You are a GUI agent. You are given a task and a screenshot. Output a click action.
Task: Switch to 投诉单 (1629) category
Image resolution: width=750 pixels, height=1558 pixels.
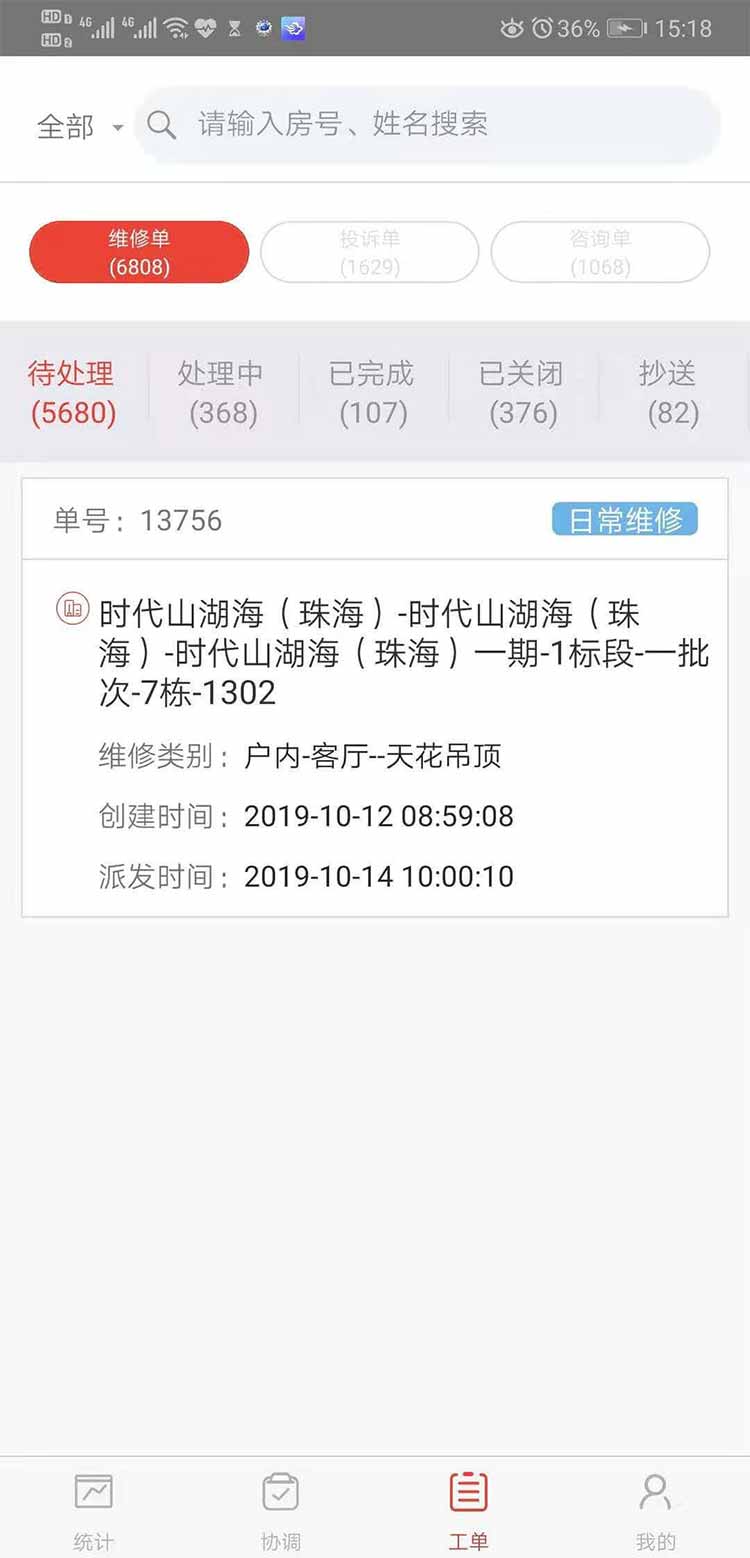coord(370,252)
